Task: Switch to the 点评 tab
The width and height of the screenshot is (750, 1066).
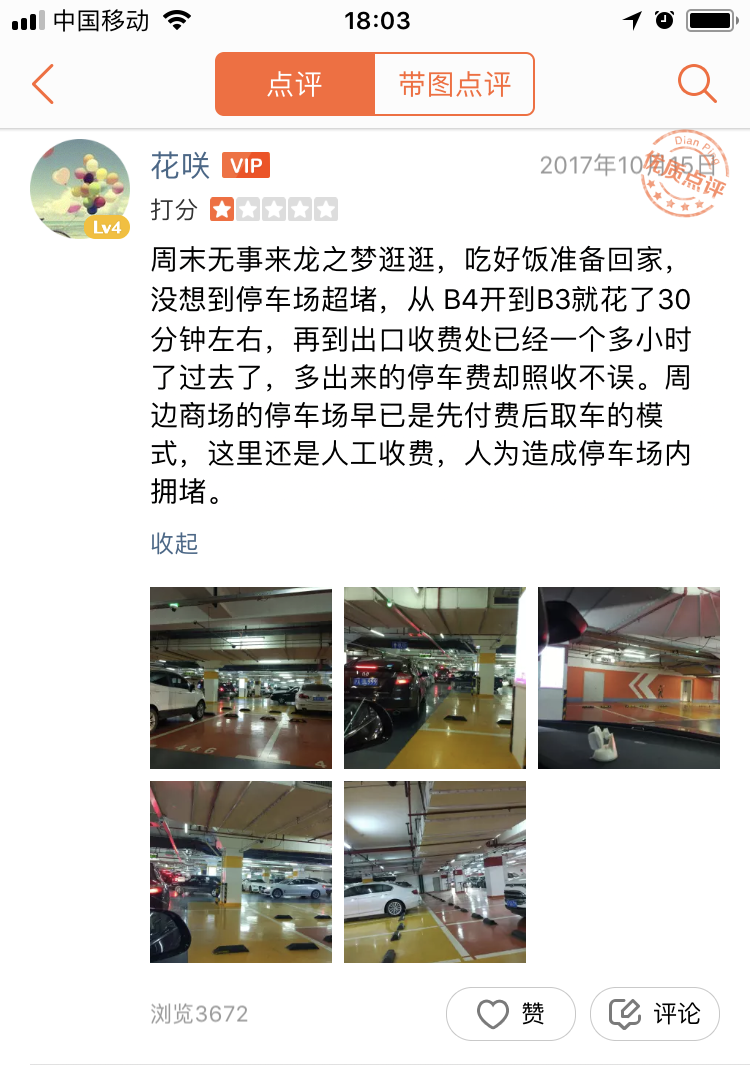Action: tap(295, 85)
